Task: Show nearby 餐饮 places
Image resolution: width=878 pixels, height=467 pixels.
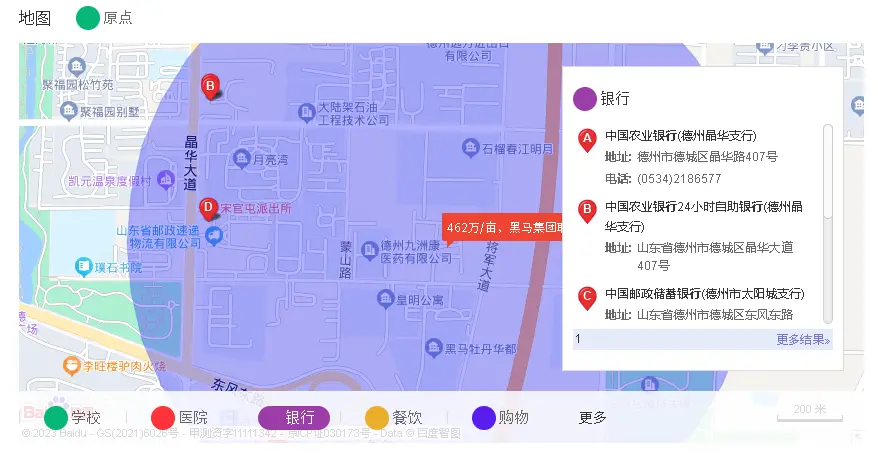Action: [393, 417]
